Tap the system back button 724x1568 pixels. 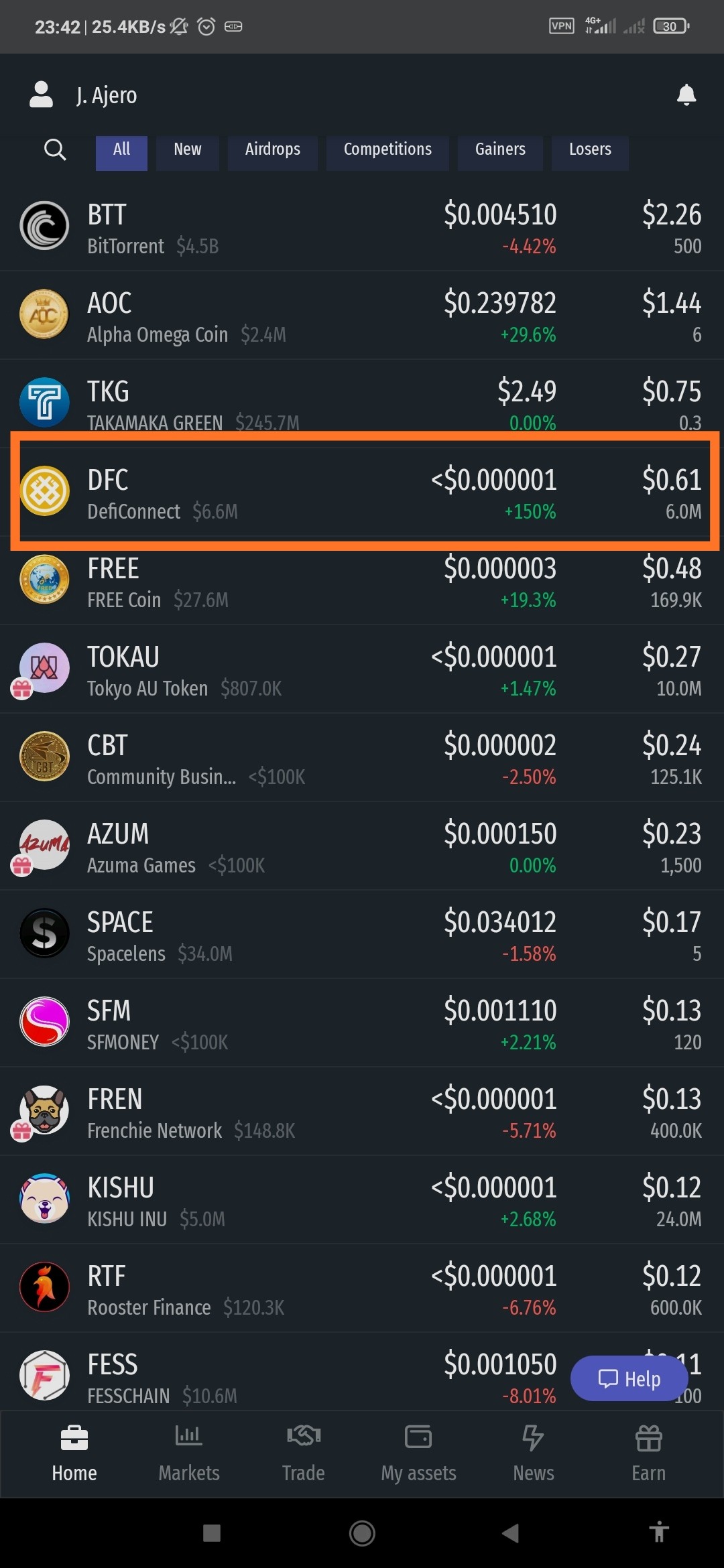click(511, 1533)
